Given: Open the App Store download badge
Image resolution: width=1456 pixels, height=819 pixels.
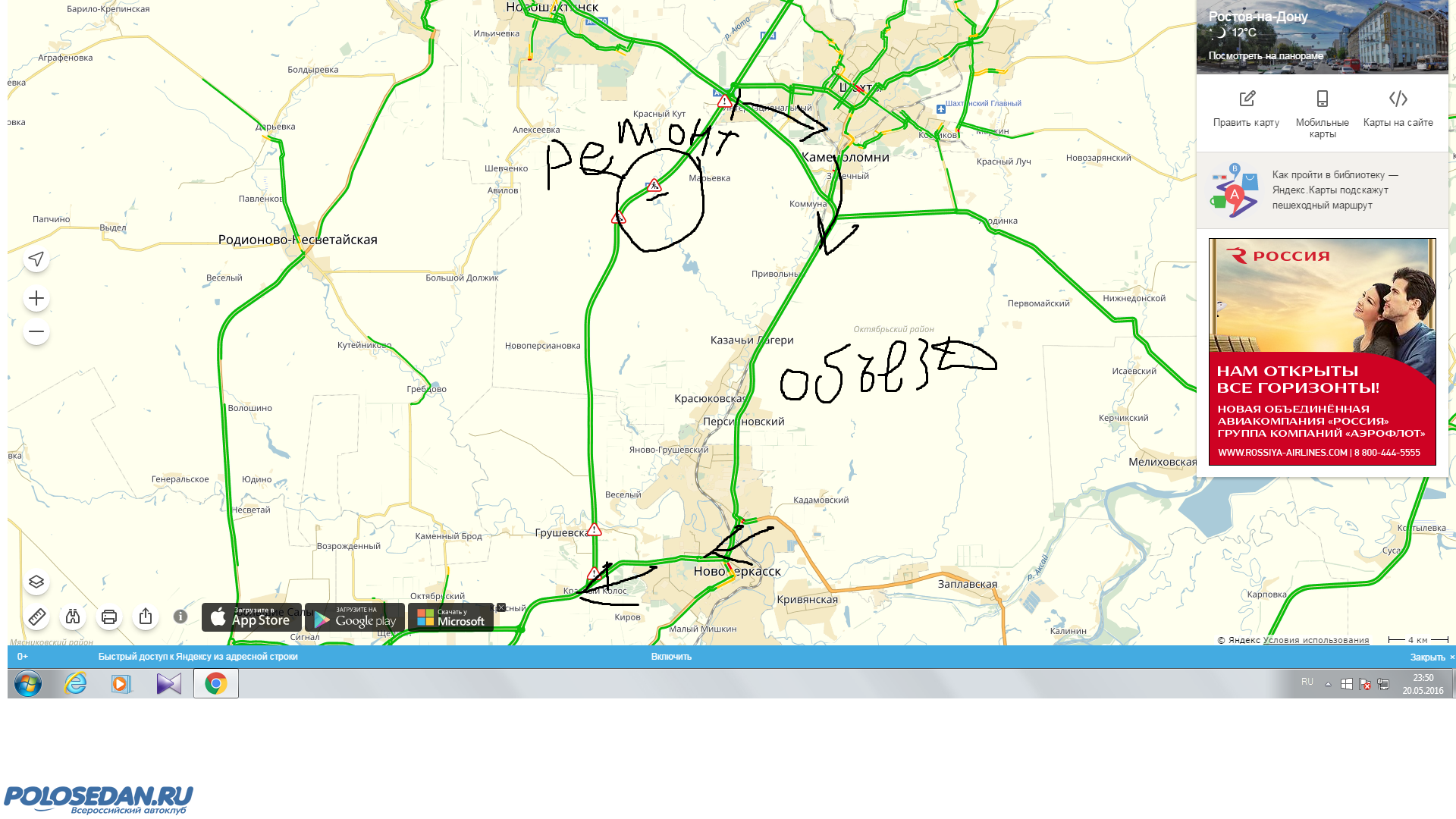Looking at the screenshot, I should [x=251, y=617].
